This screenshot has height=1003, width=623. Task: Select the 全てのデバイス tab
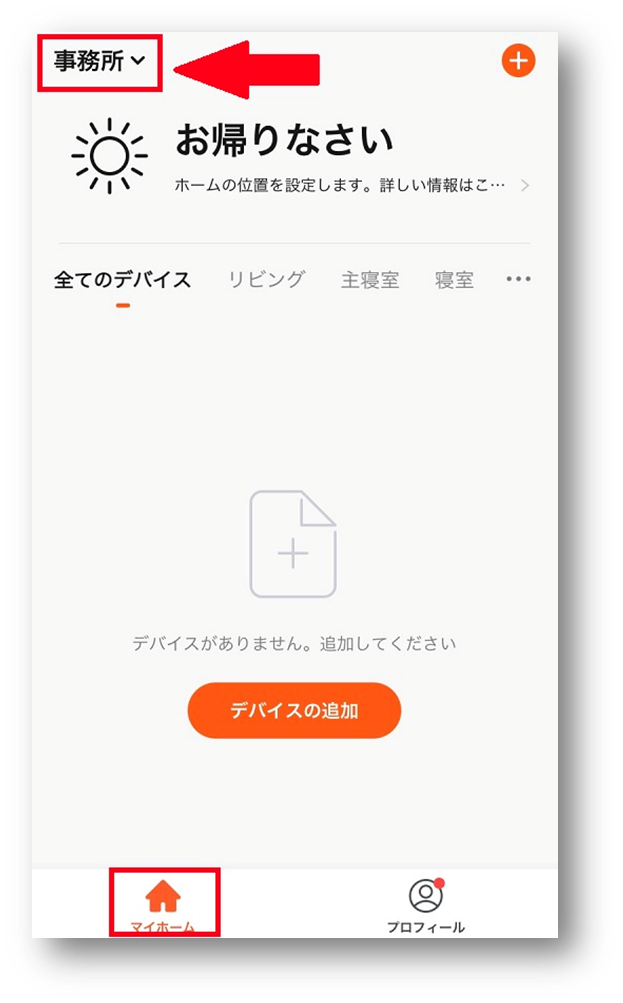122,280
